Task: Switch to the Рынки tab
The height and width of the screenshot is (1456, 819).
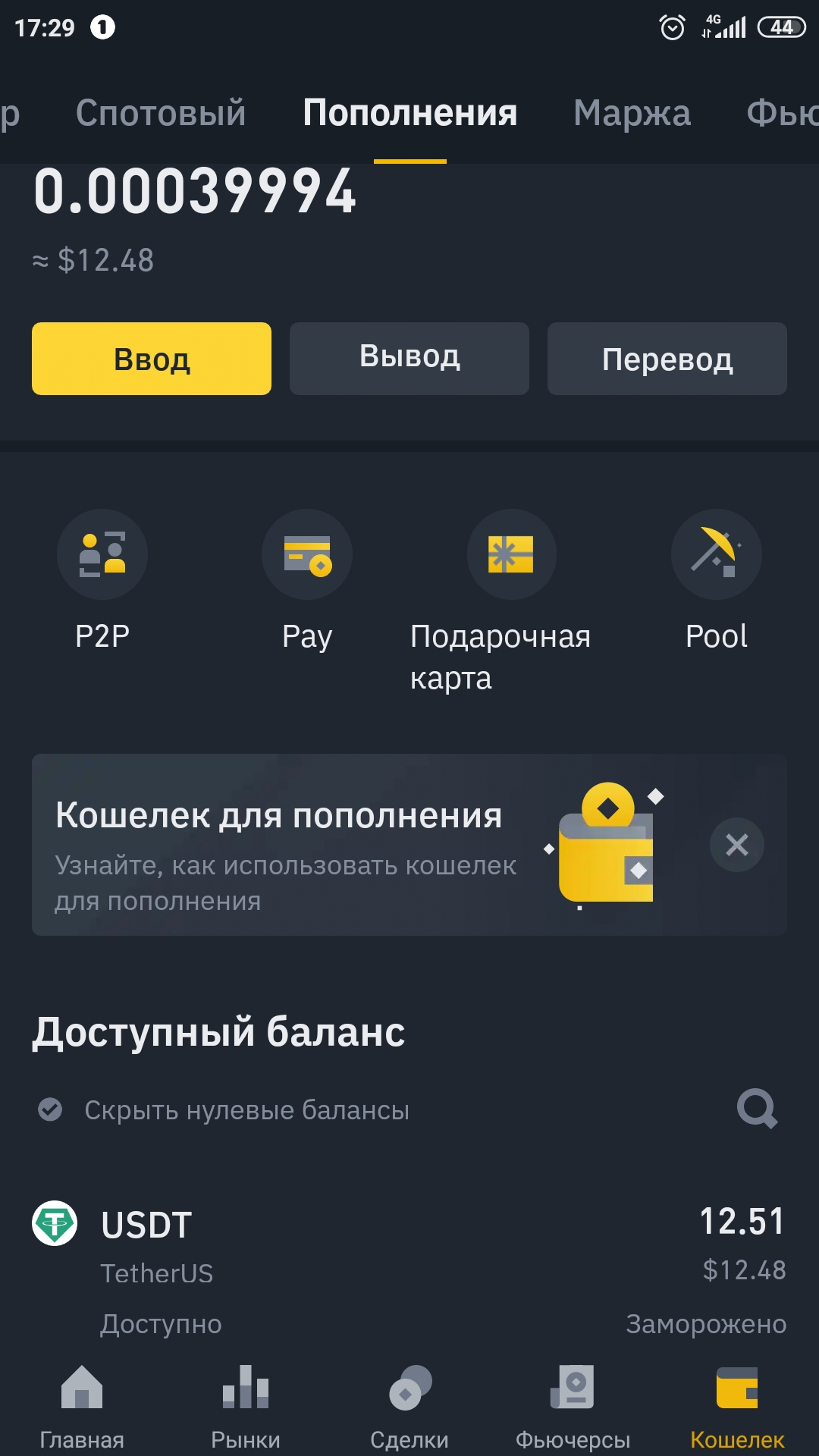Action: pyautogui.click(x=246, y=1405)
